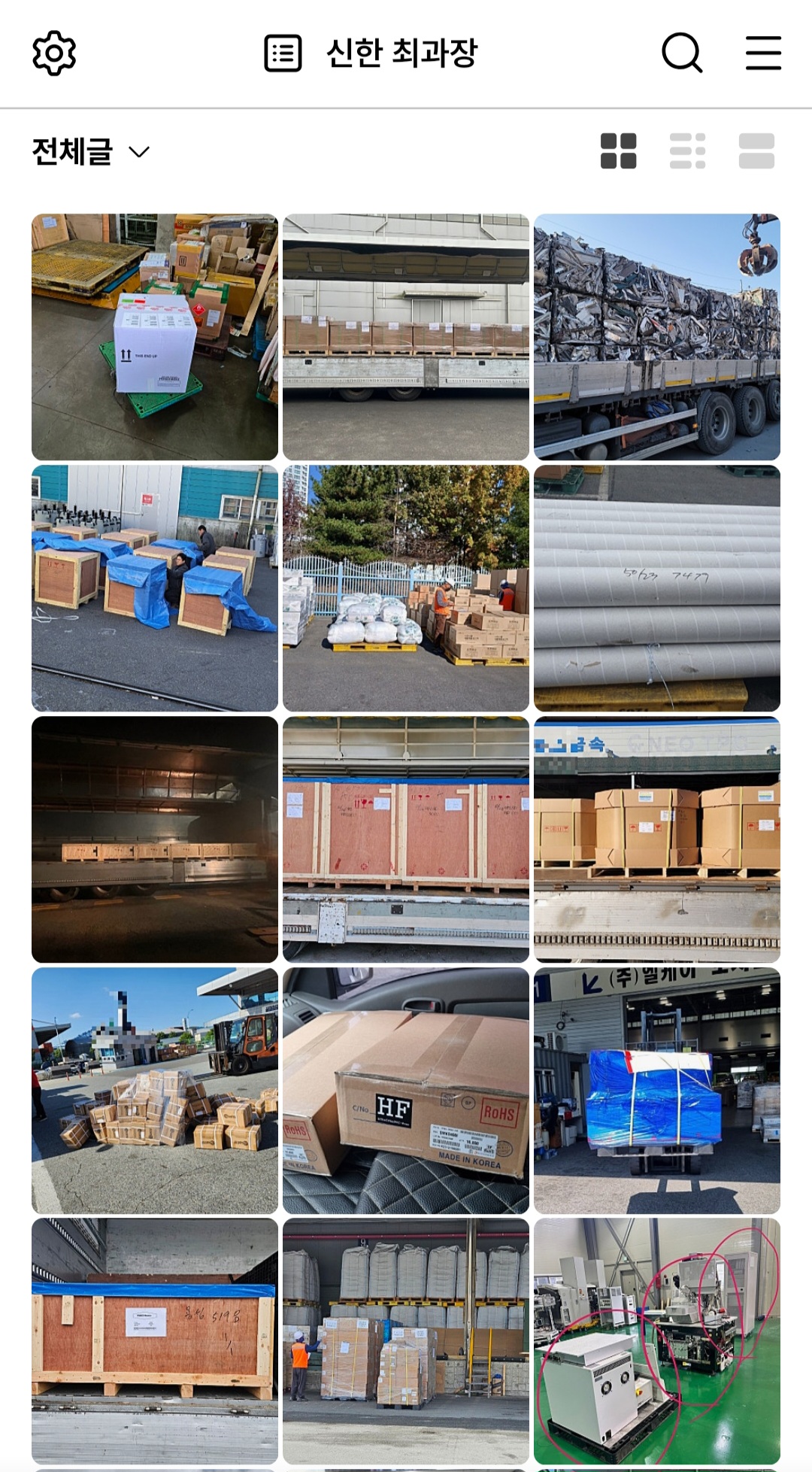Switch to list-with-thumbnail view layout
Viewport: 812px width, 1472px height.
(687, 151)
